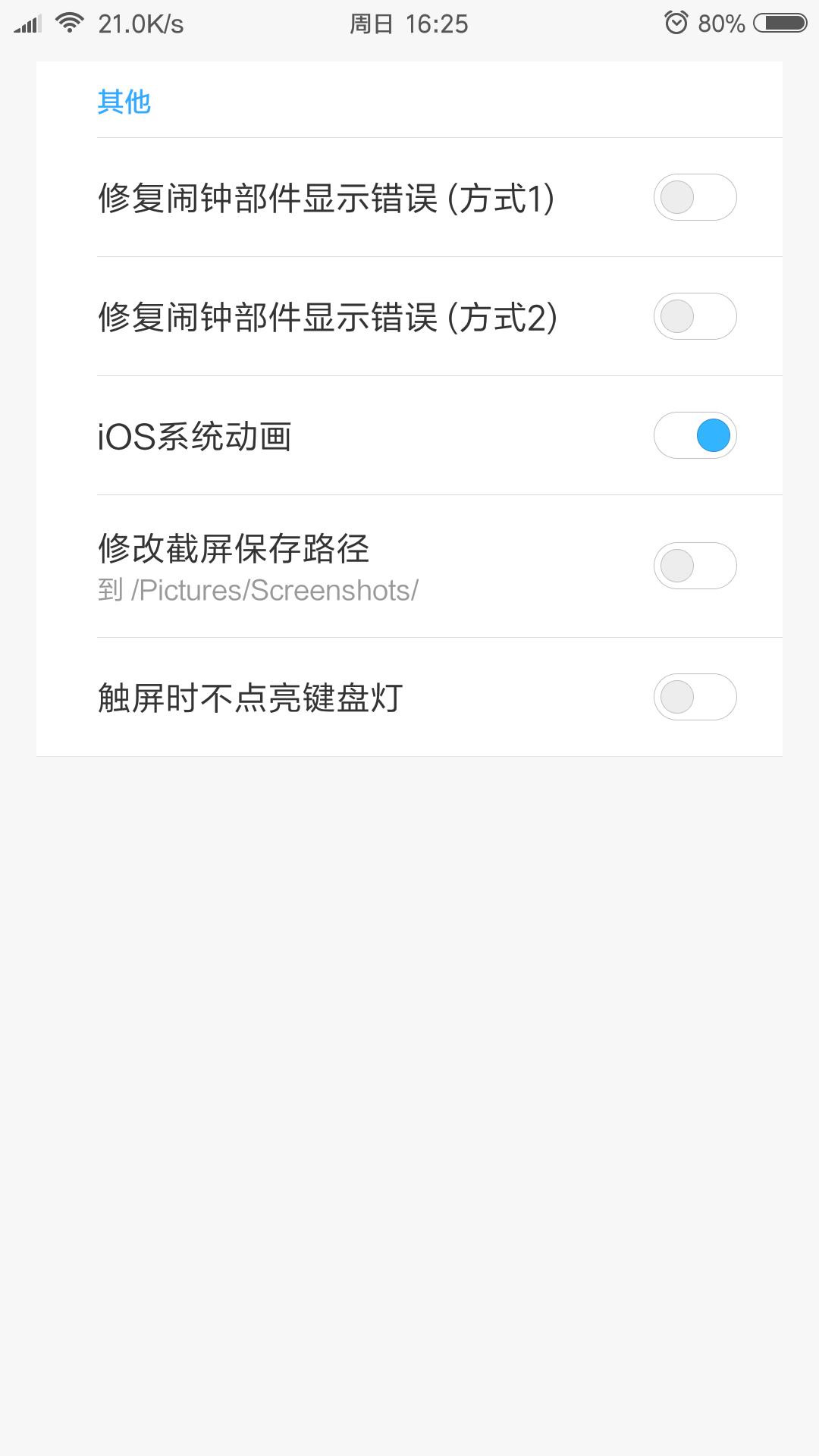Tap the Wi-Fi icon in the status bar
The image size is (819, 1456).
[71, 23]
